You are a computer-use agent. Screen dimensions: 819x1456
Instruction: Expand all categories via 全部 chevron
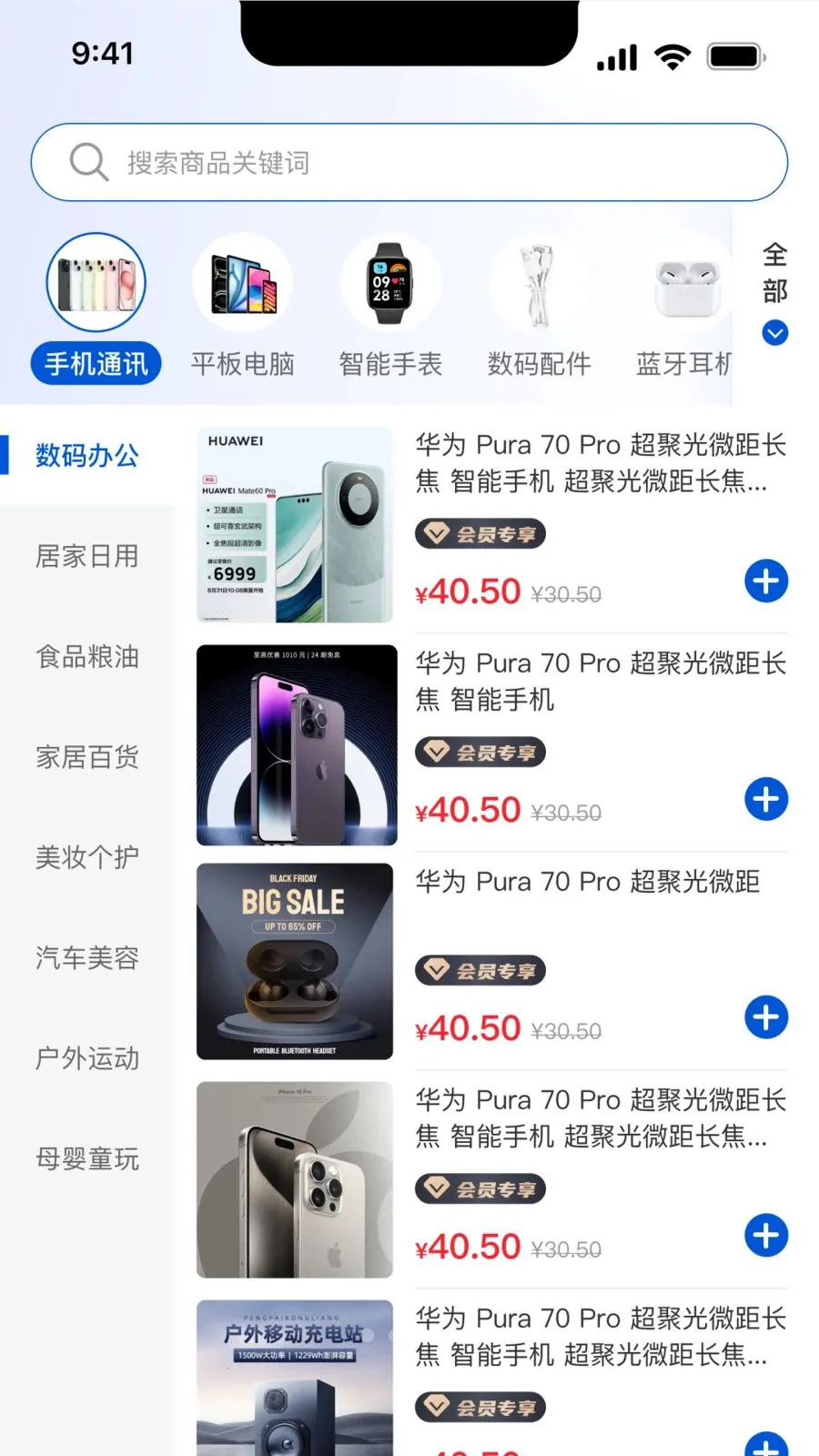(774, 333)
